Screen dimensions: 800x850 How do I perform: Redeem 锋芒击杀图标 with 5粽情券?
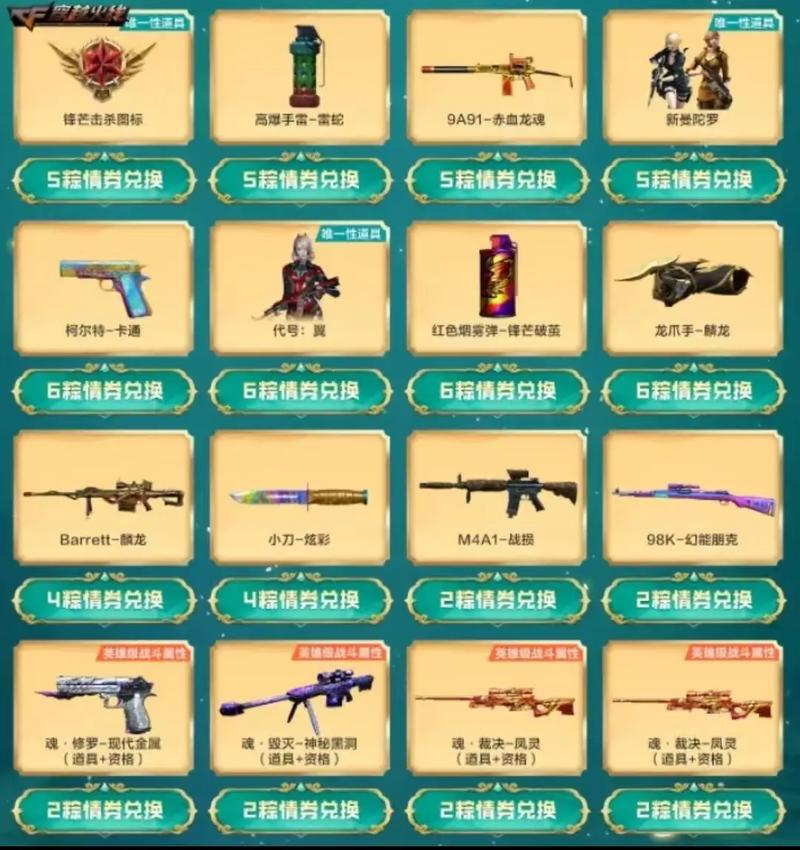click(104, 180)
